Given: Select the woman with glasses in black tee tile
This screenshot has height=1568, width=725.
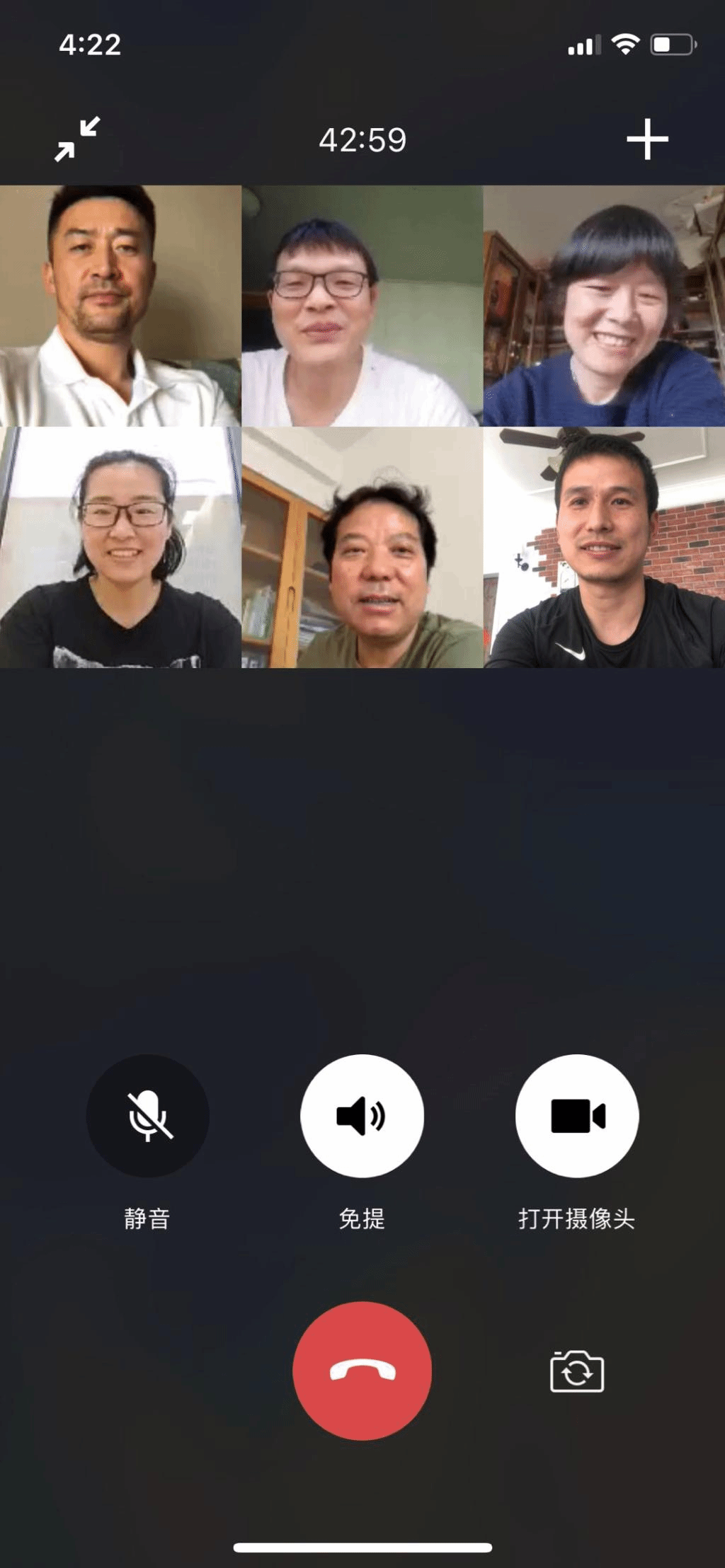Looking at the screenshot, I should [120, 547].
